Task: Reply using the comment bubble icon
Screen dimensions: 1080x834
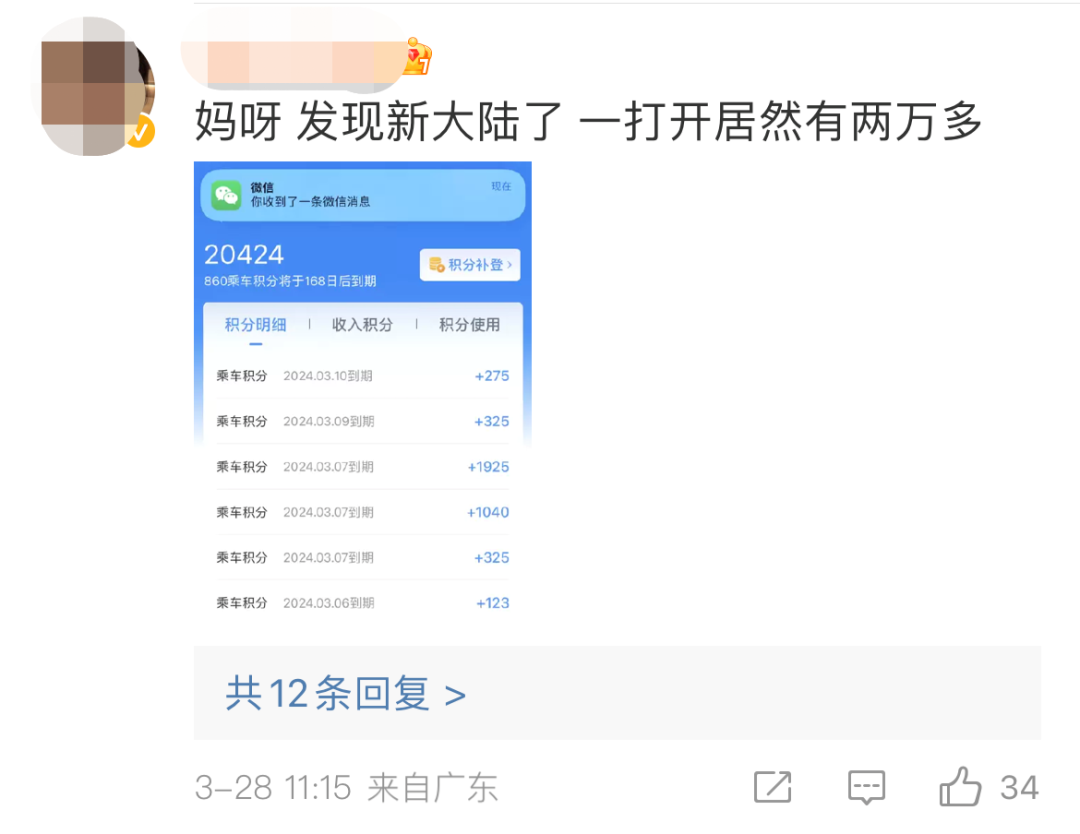Action: pyautogui.click(x=866, y=787)
